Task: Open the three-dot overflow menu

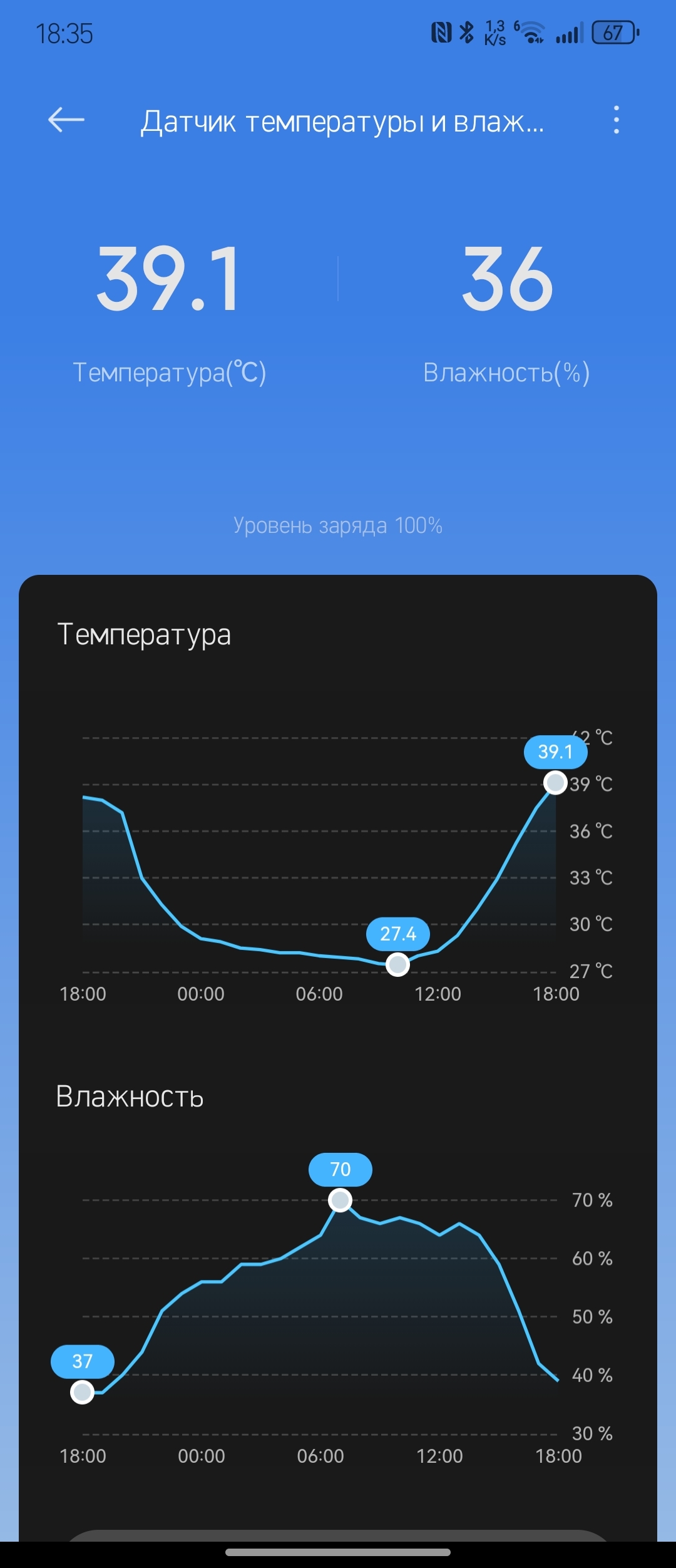Action: tap(617, 120)
